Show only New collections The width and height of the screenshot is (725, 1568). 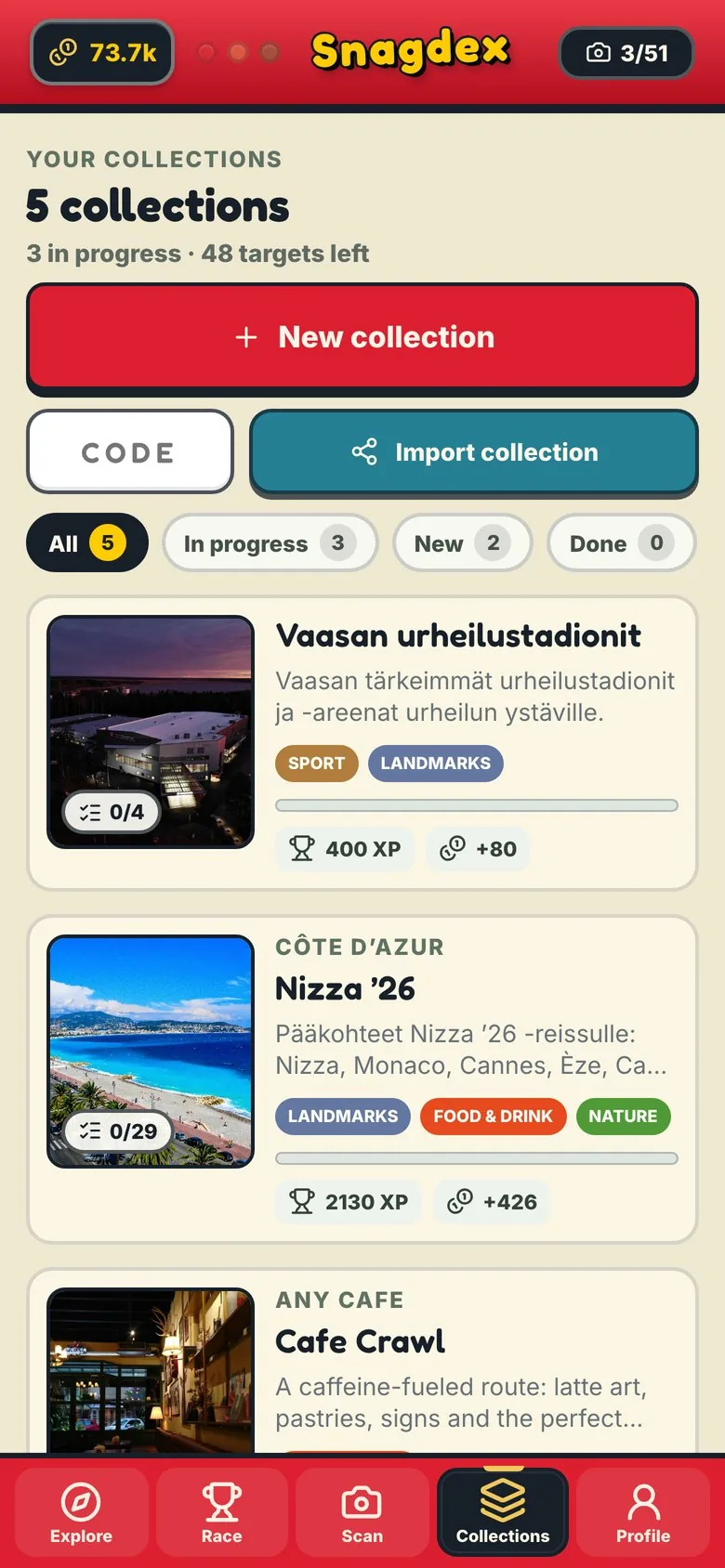(462, 543)
